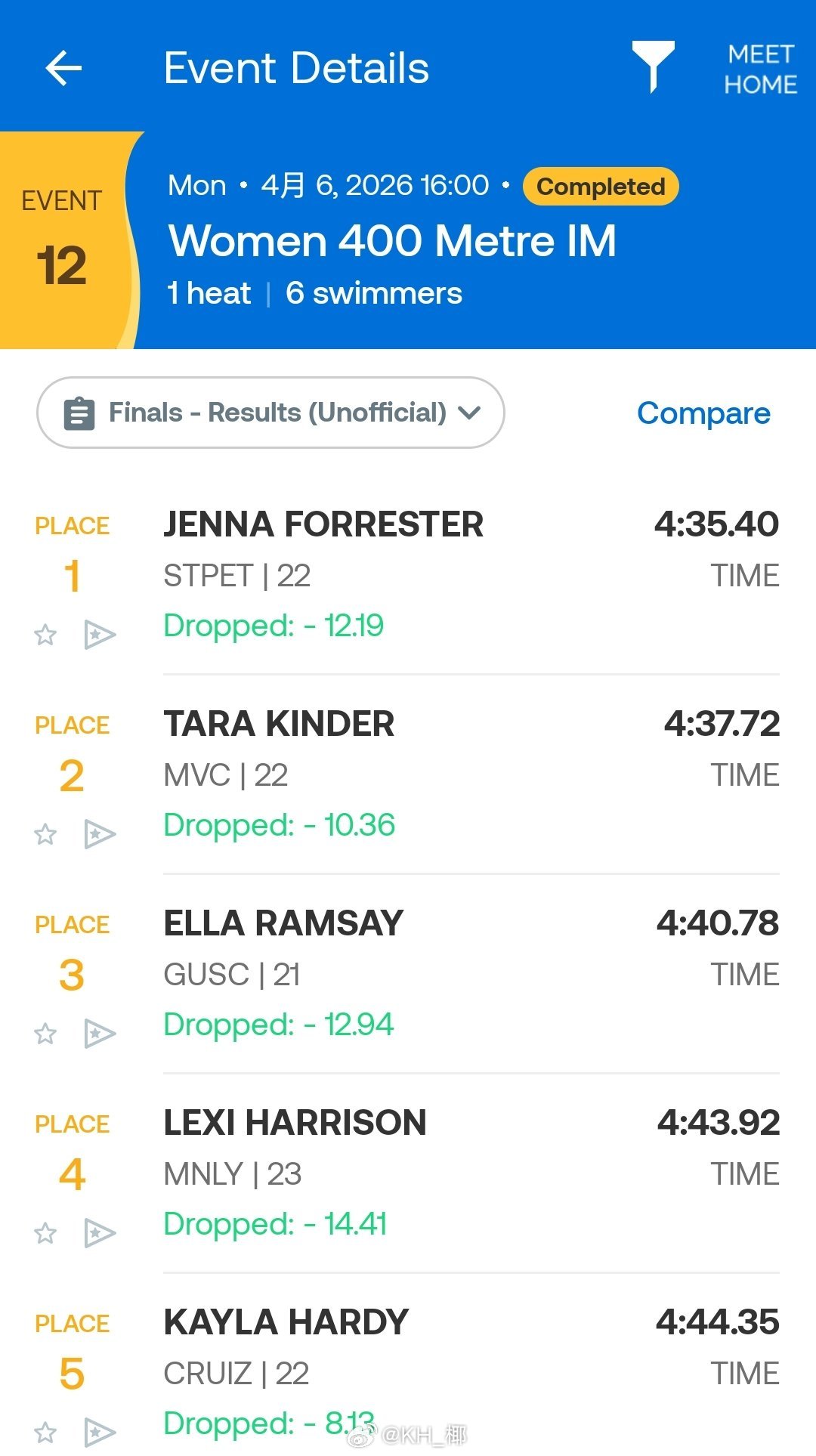
Task: Click the clipboard icon beside Finals - Results
Action: coord(78,413)
